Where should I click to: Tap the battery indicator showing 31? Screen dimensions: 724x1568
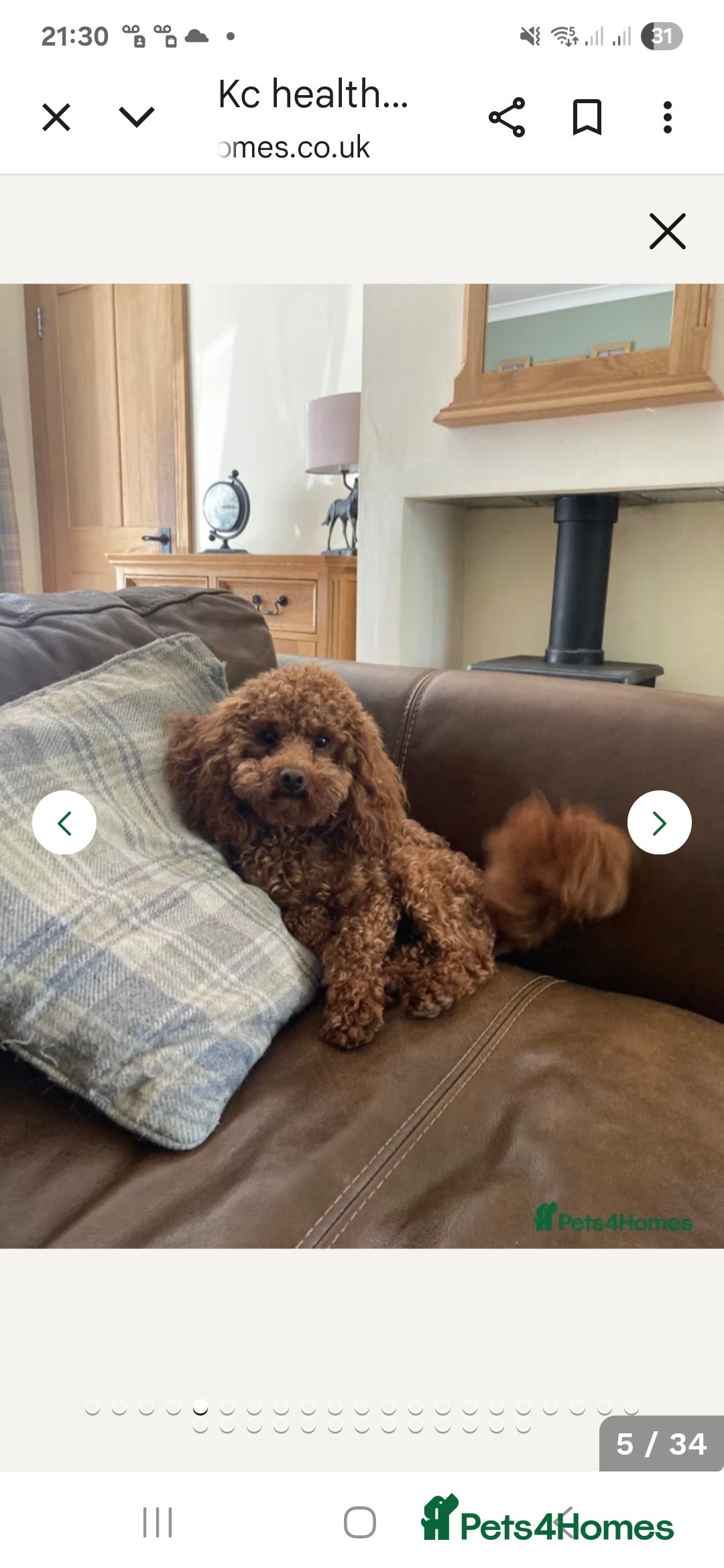(x=660, y=37)
